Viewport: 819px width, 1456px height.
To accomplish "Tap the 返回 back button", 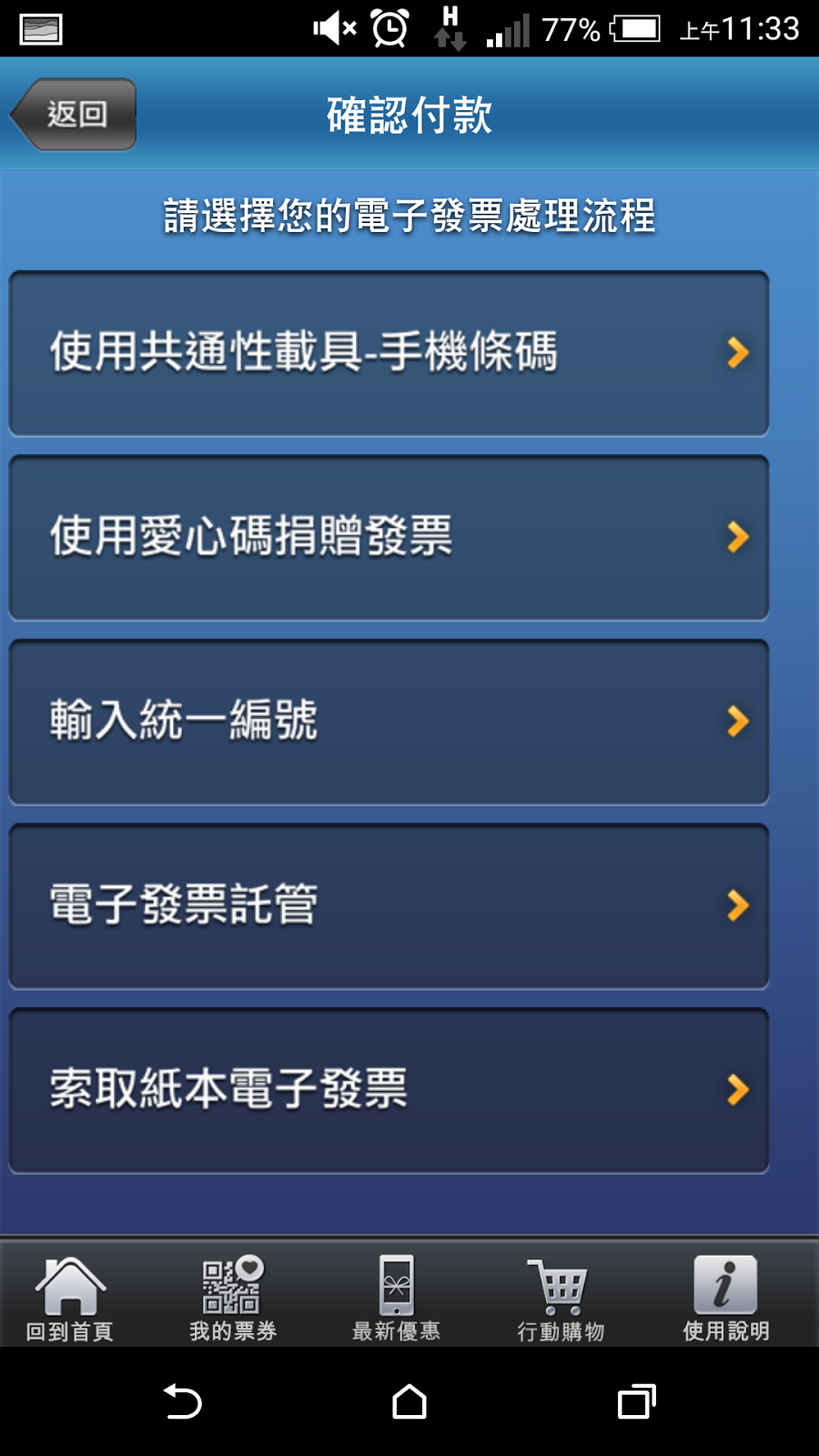I will (x=75, y=115).
